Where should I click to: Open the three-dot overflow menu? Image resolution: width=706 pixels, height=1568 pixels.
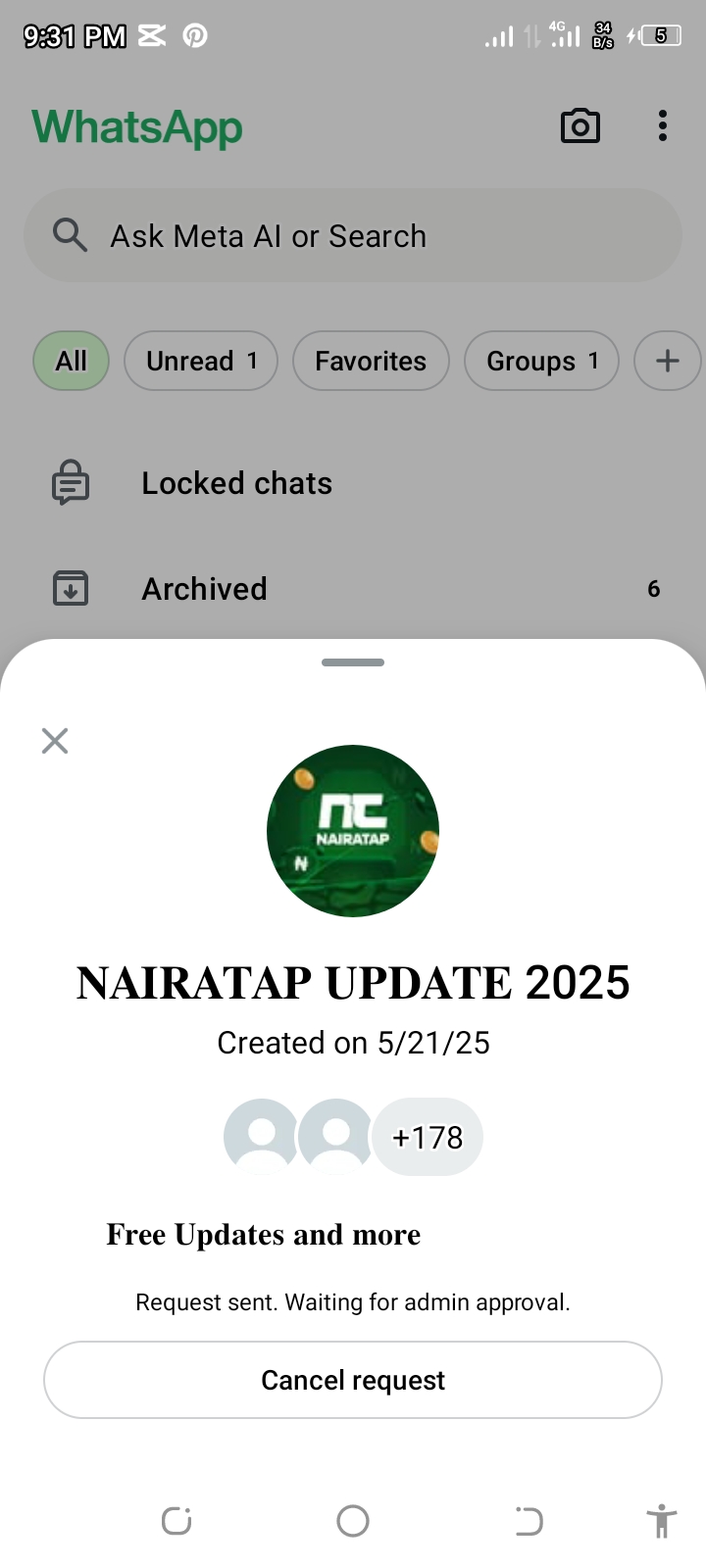coord(663,126)
